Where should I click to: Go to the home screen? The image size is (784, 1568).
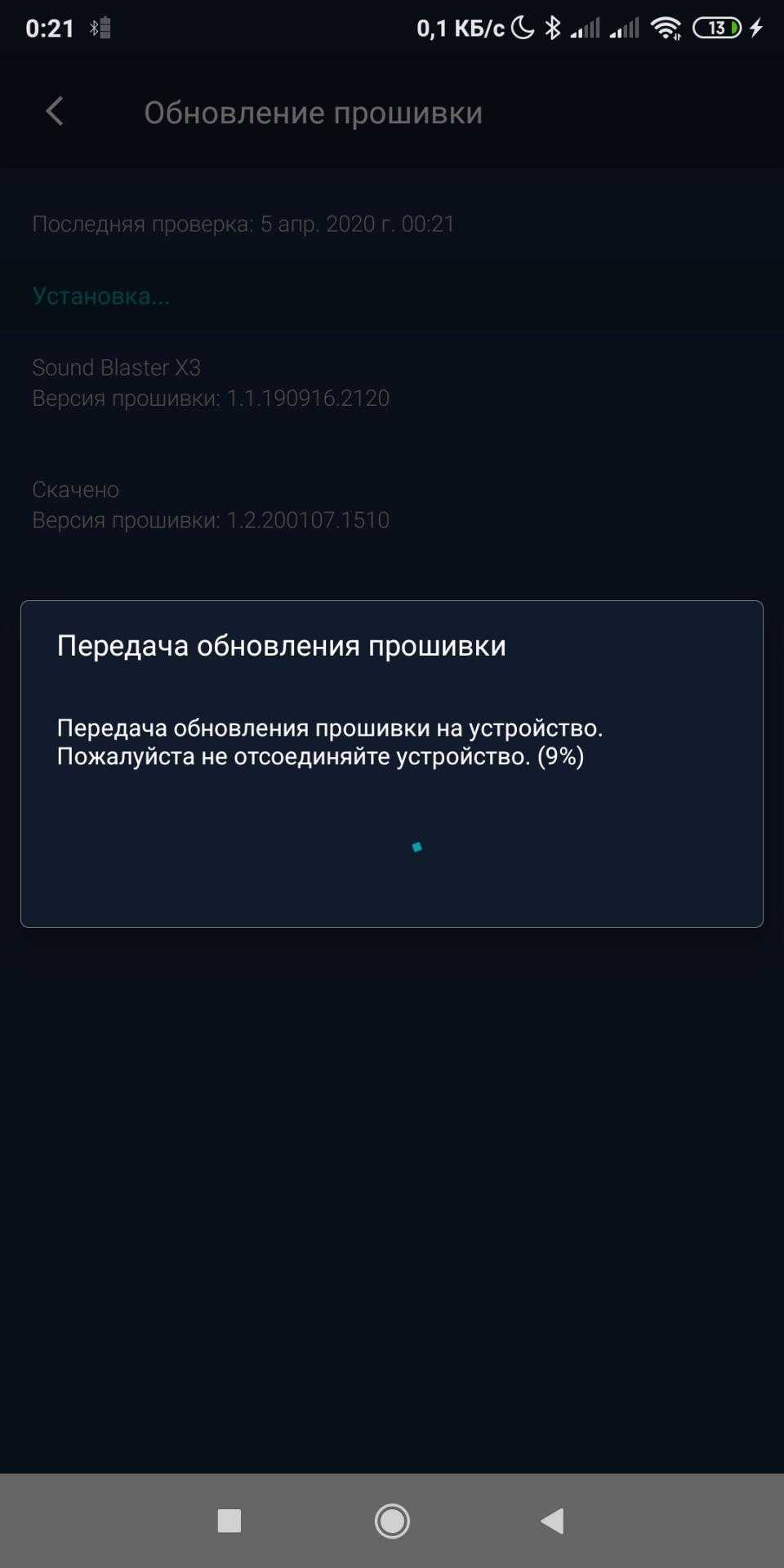[x=392, y=1521]
